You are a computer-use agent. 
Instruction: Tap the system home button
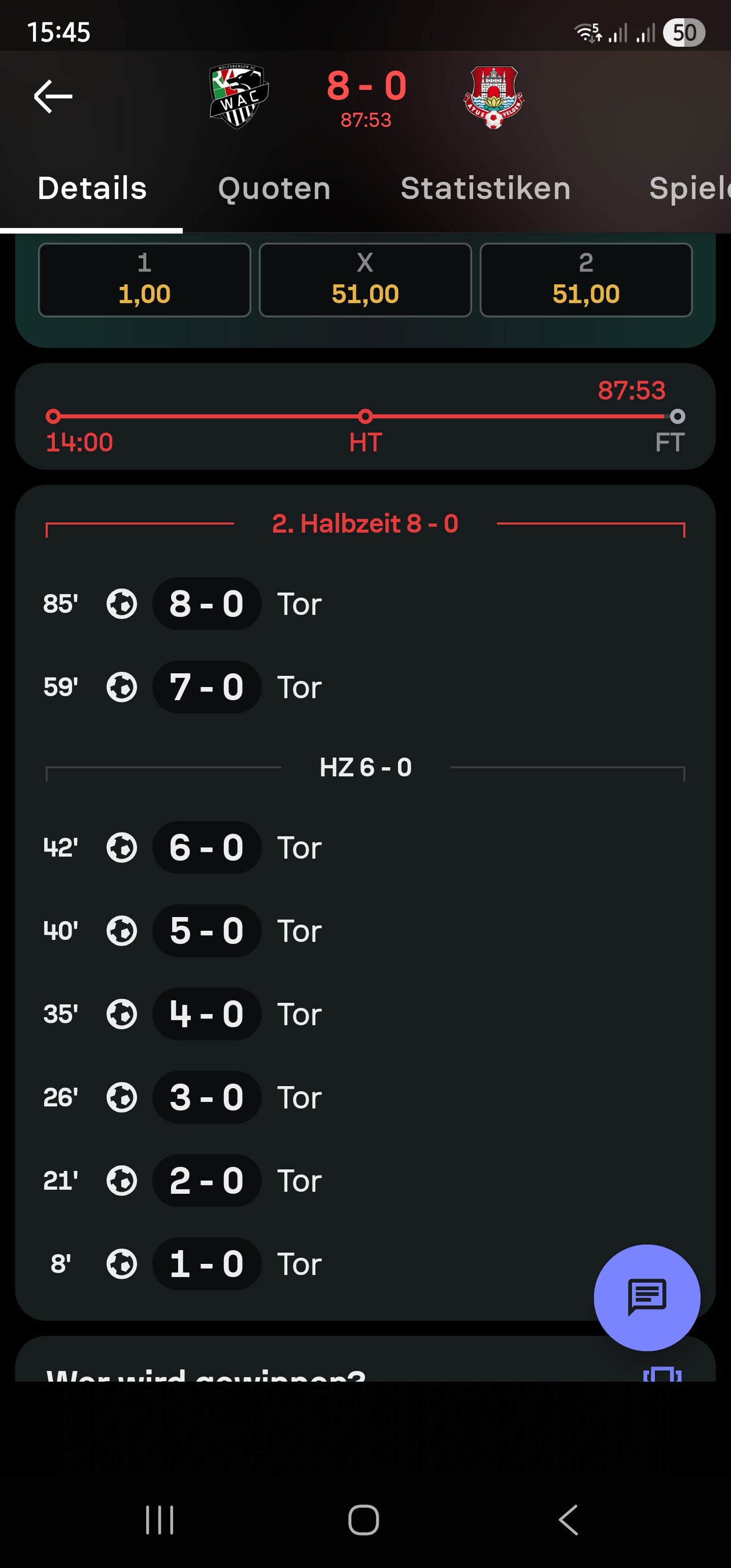(364, 1520)
